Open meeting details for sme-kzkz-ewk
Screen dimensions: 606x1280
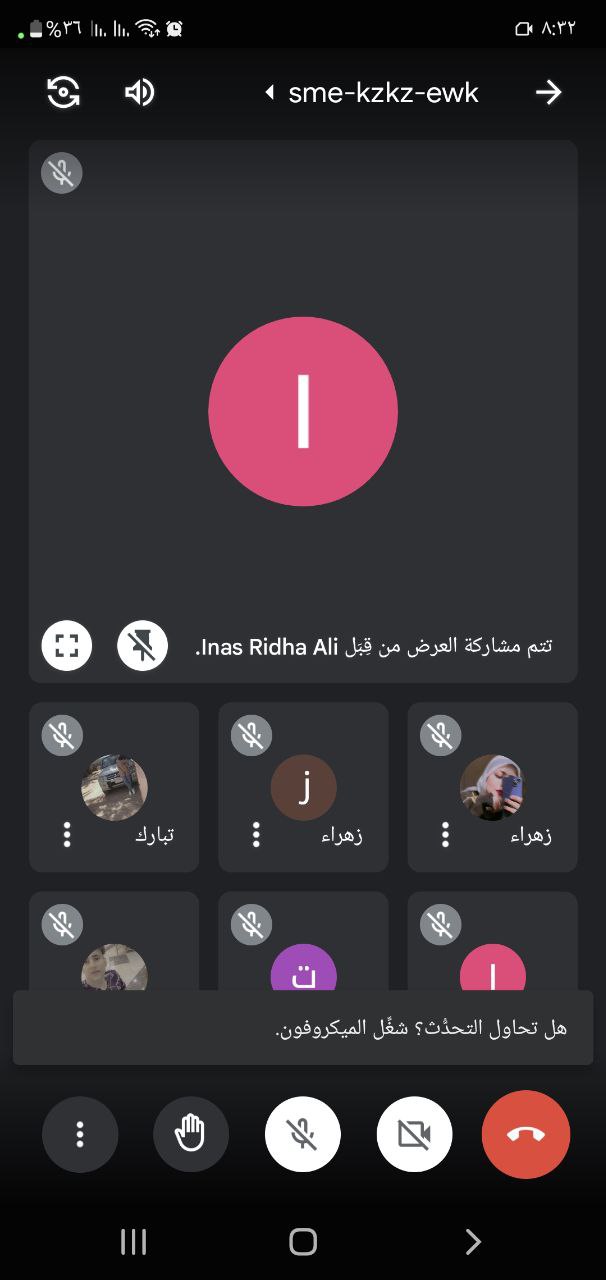[x=372, y=93]
